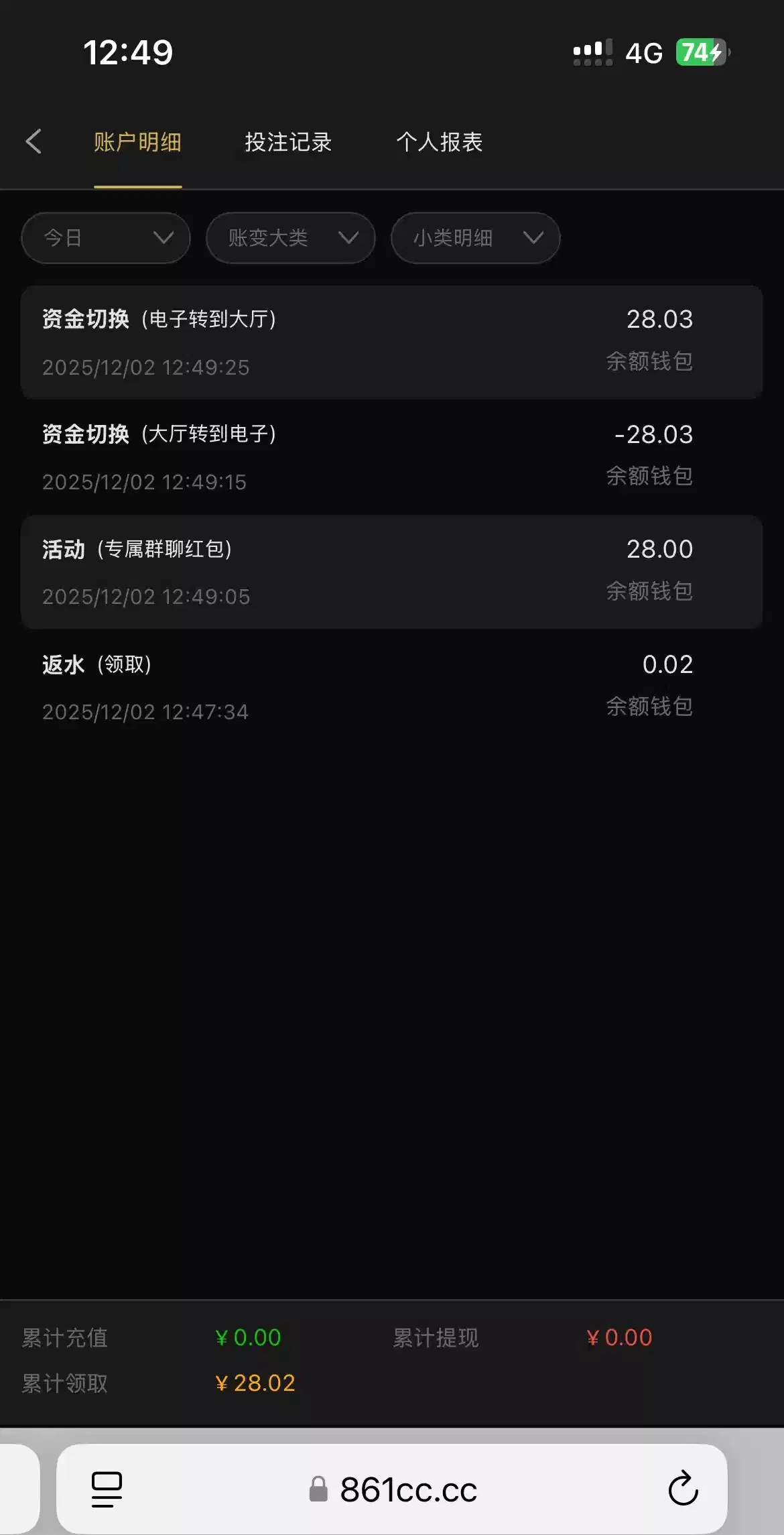Reload the page in the browser
784x1535 pixels.
pyautogui.click(x=683, y=1489)
